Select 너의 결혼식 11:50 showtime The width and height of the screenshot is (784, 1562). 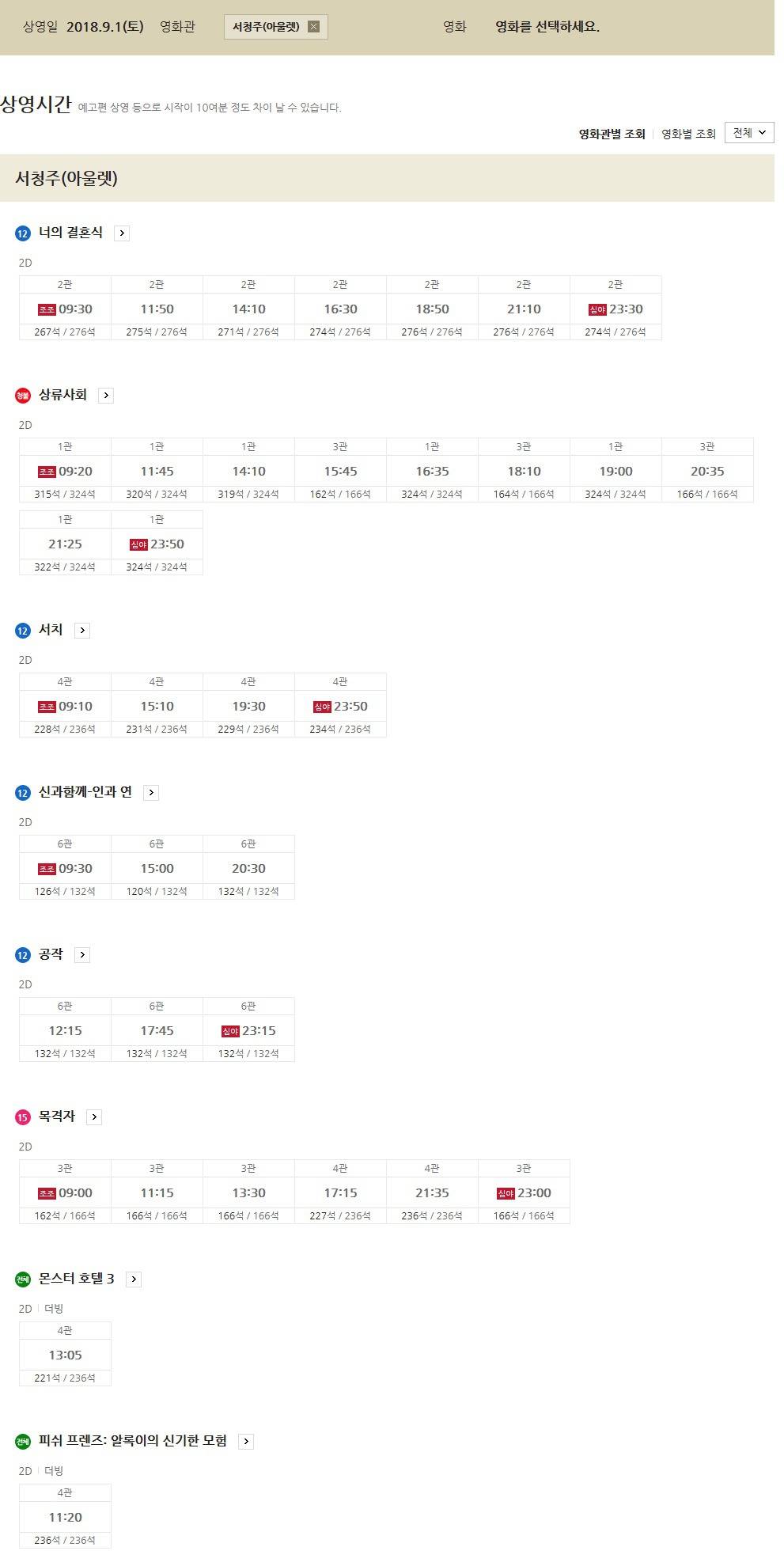click(x=157, y=309)
